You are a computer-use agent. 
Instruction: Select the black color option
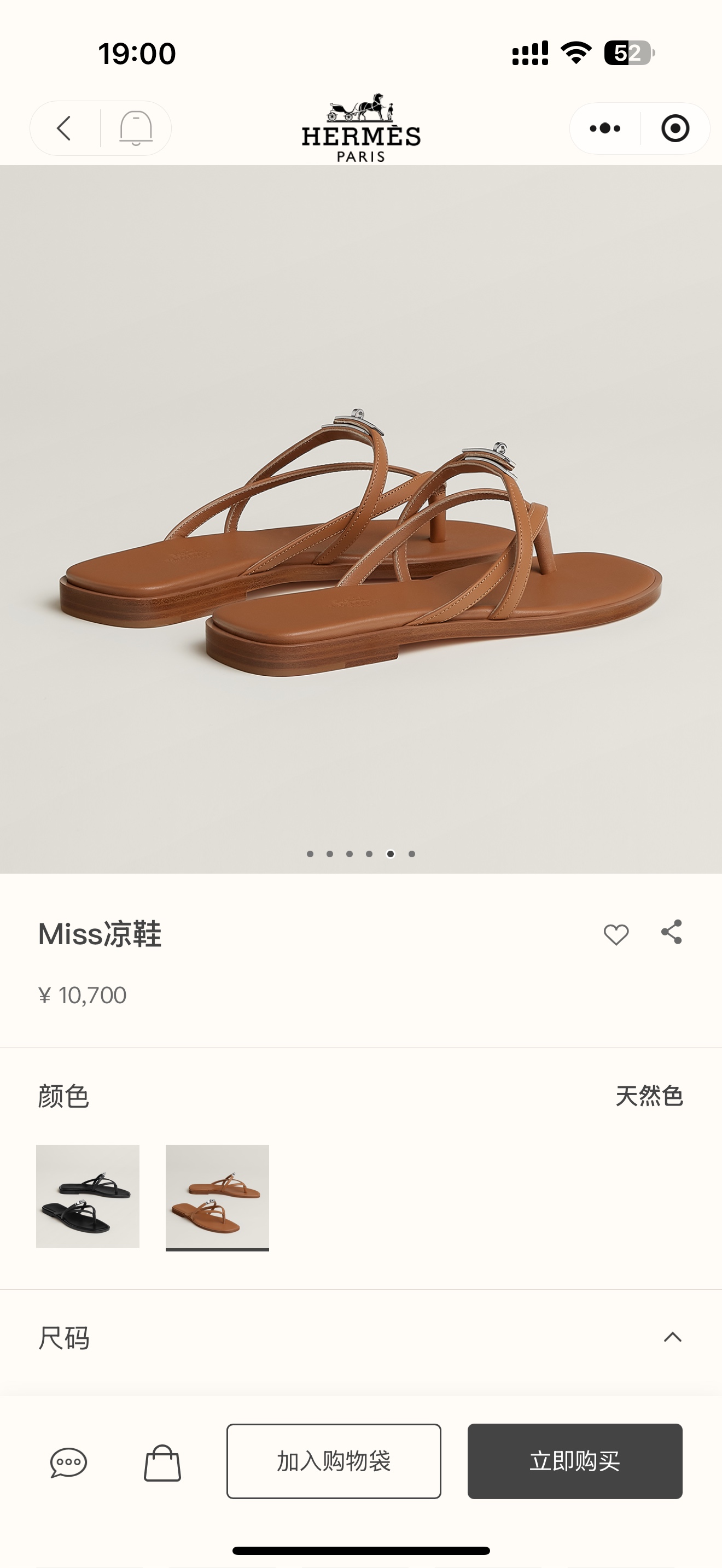[88, 1196]
